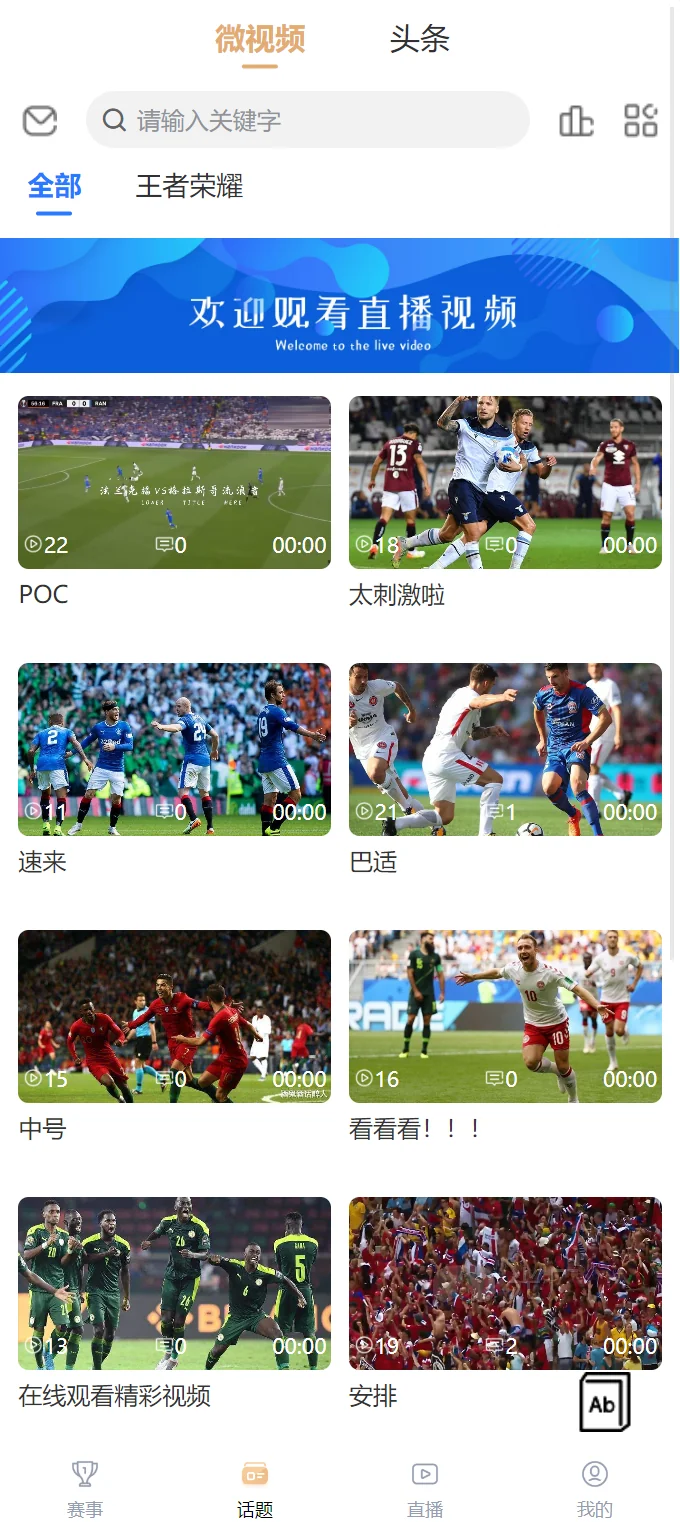
Task: Open the 中号 video
Action: (x=174, y=1016)
